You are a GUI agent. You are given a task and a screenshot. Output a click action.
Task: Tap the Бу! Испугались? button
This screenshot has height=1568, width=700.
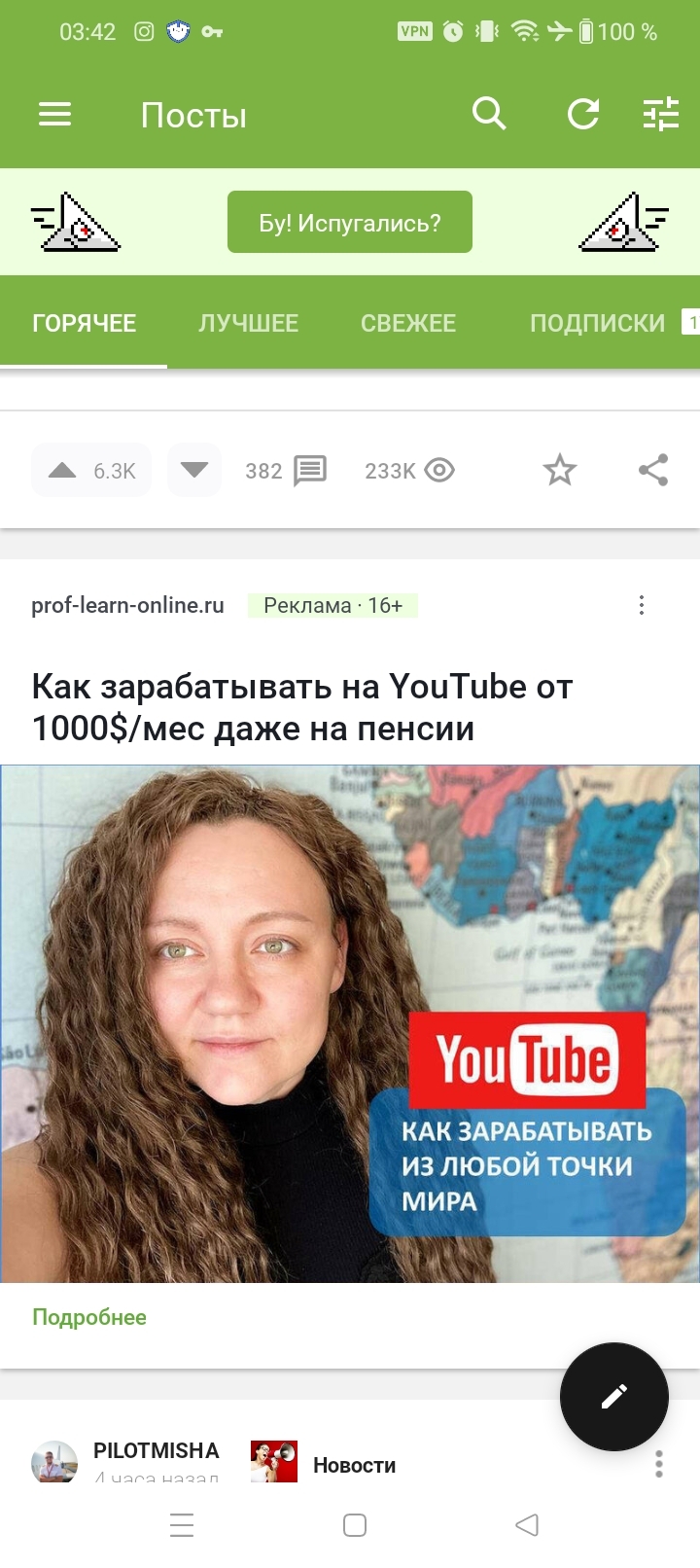(349, 223)
